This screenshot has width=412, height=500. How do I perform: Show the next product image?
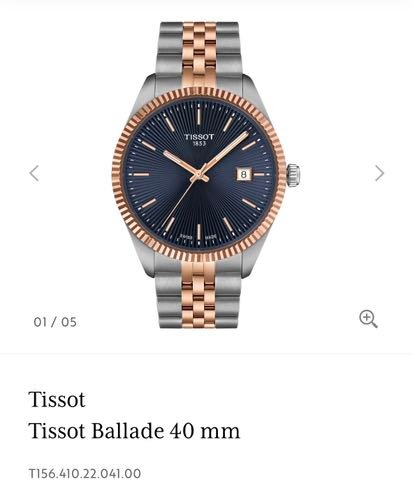pos(379,173)
